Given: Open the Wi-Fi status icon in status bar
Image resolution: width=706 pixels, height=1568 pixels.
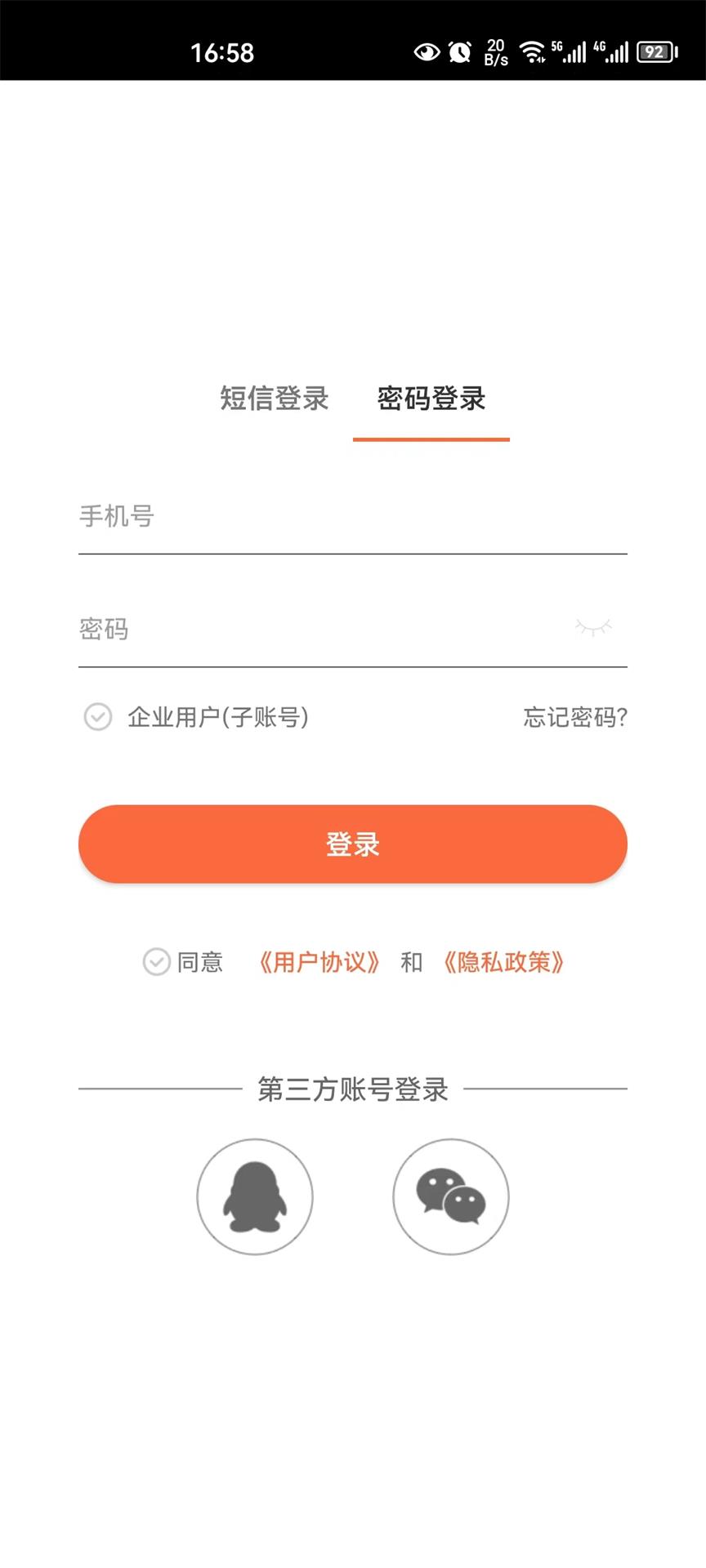Looking at the screenshot, I should tap(534, 51).
